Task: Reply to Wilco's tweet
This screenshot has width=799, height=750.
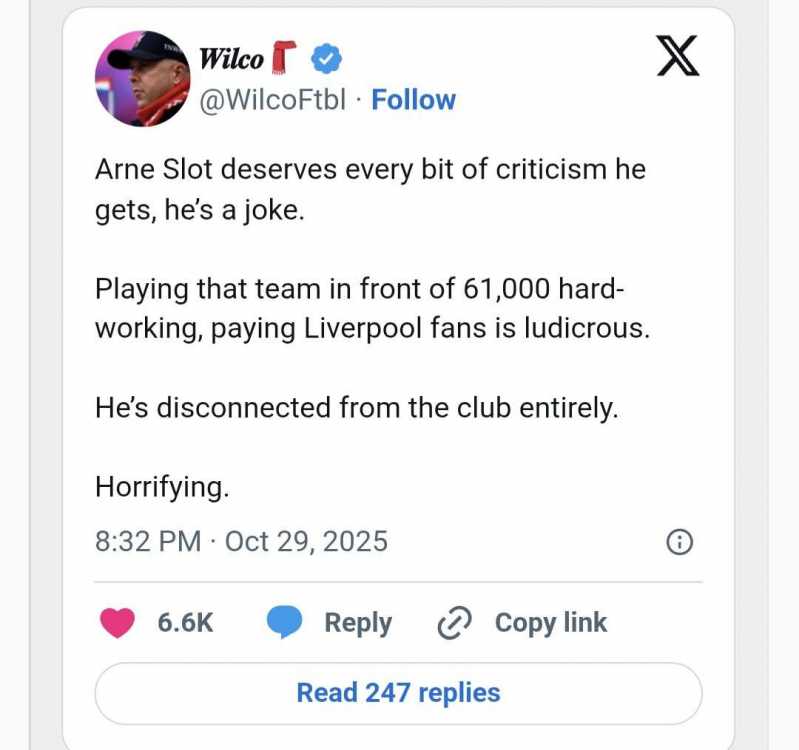Action: pyautogui.click(x=330, y=623)
